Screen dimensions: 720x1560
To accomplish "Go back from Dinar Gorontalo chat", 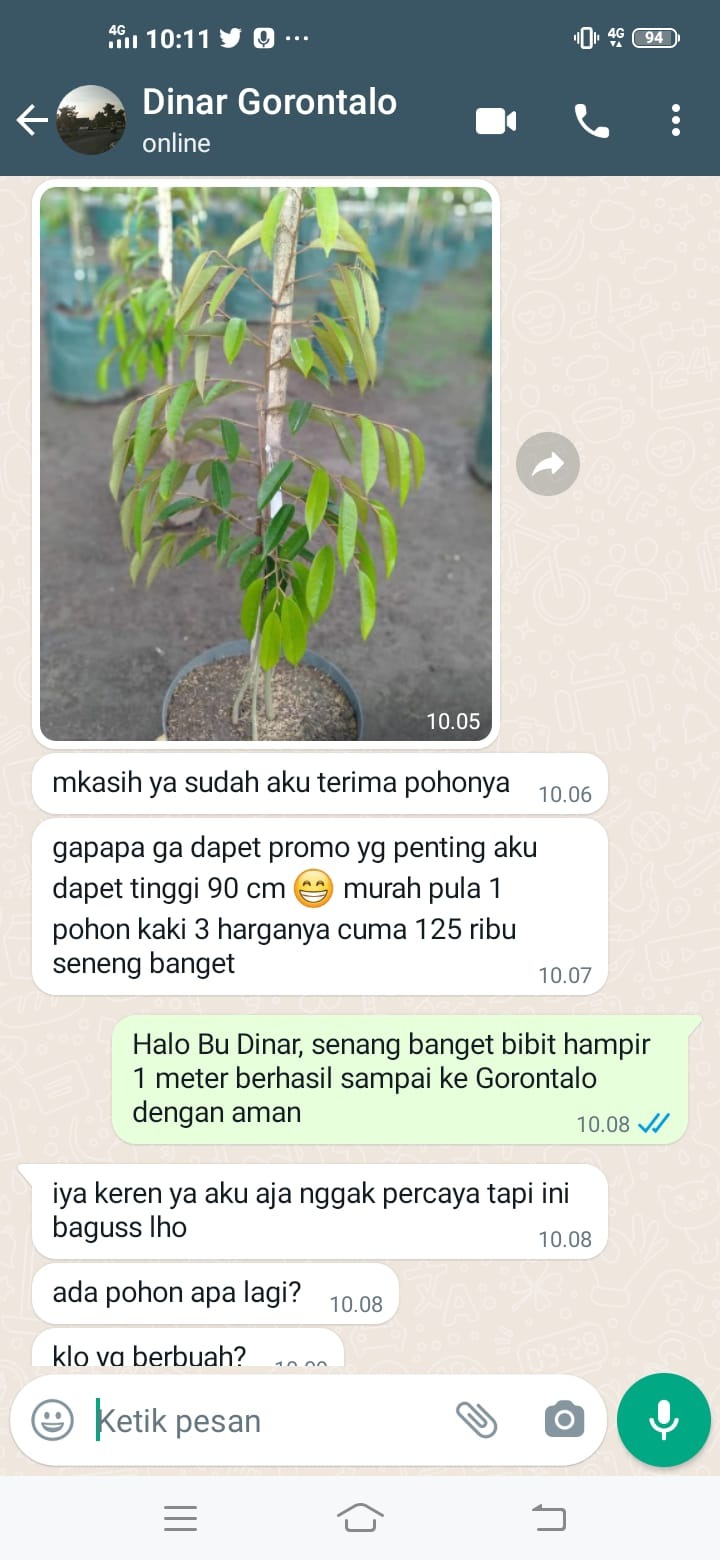I will pos(32,121).
